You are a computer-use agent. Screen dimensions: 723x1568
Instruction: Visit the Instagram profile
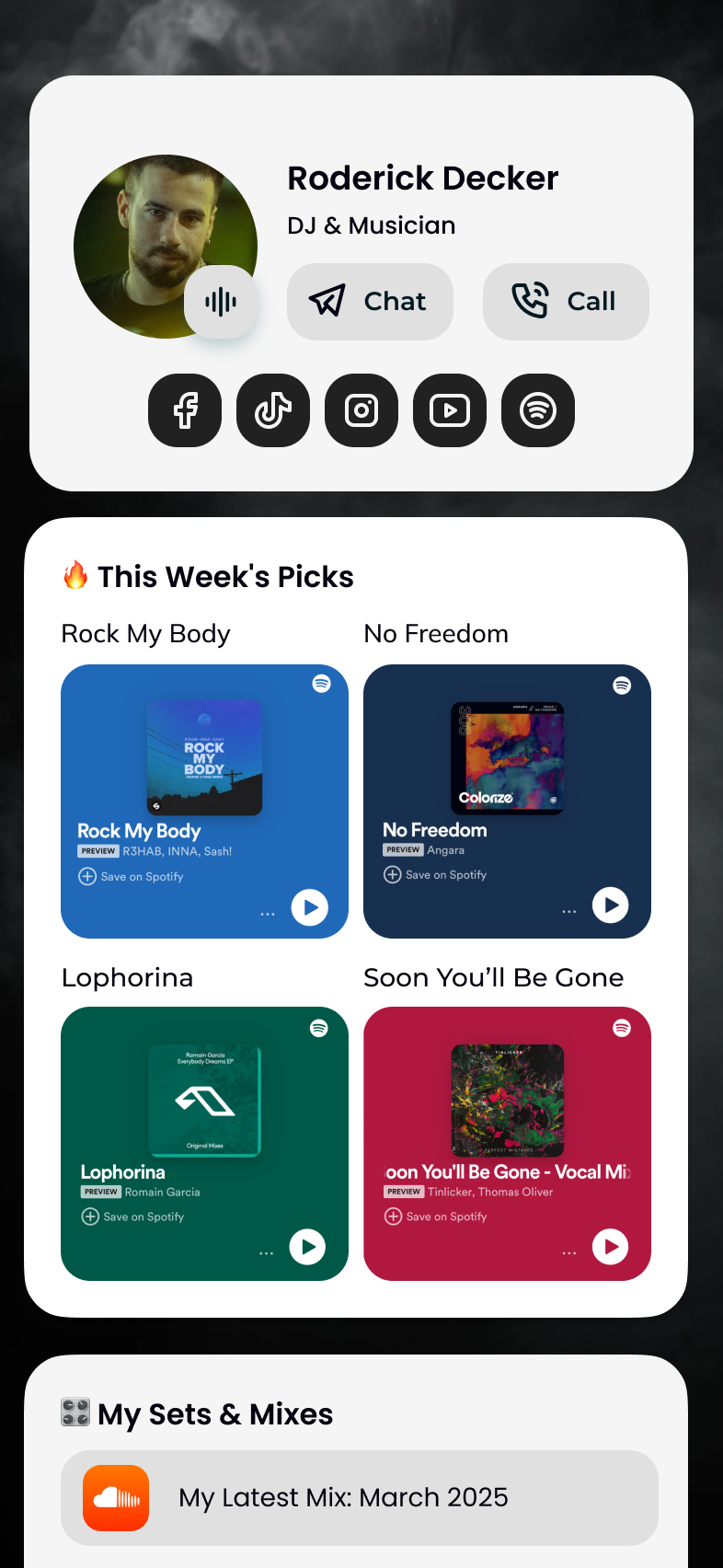(x=361, y=410)
